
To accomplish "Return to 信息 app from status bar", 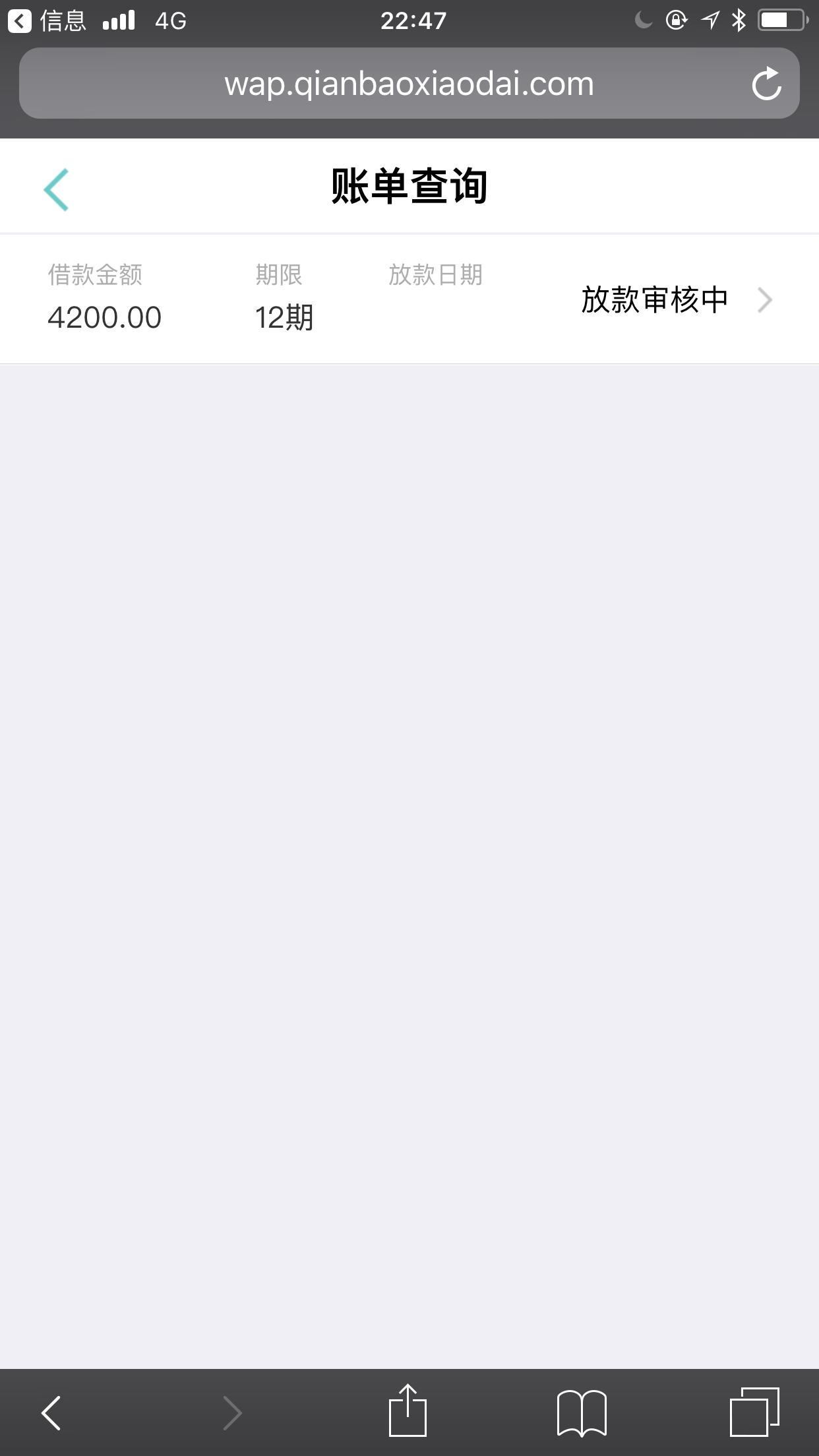I will pyautogui.click(x=46, y=21).
